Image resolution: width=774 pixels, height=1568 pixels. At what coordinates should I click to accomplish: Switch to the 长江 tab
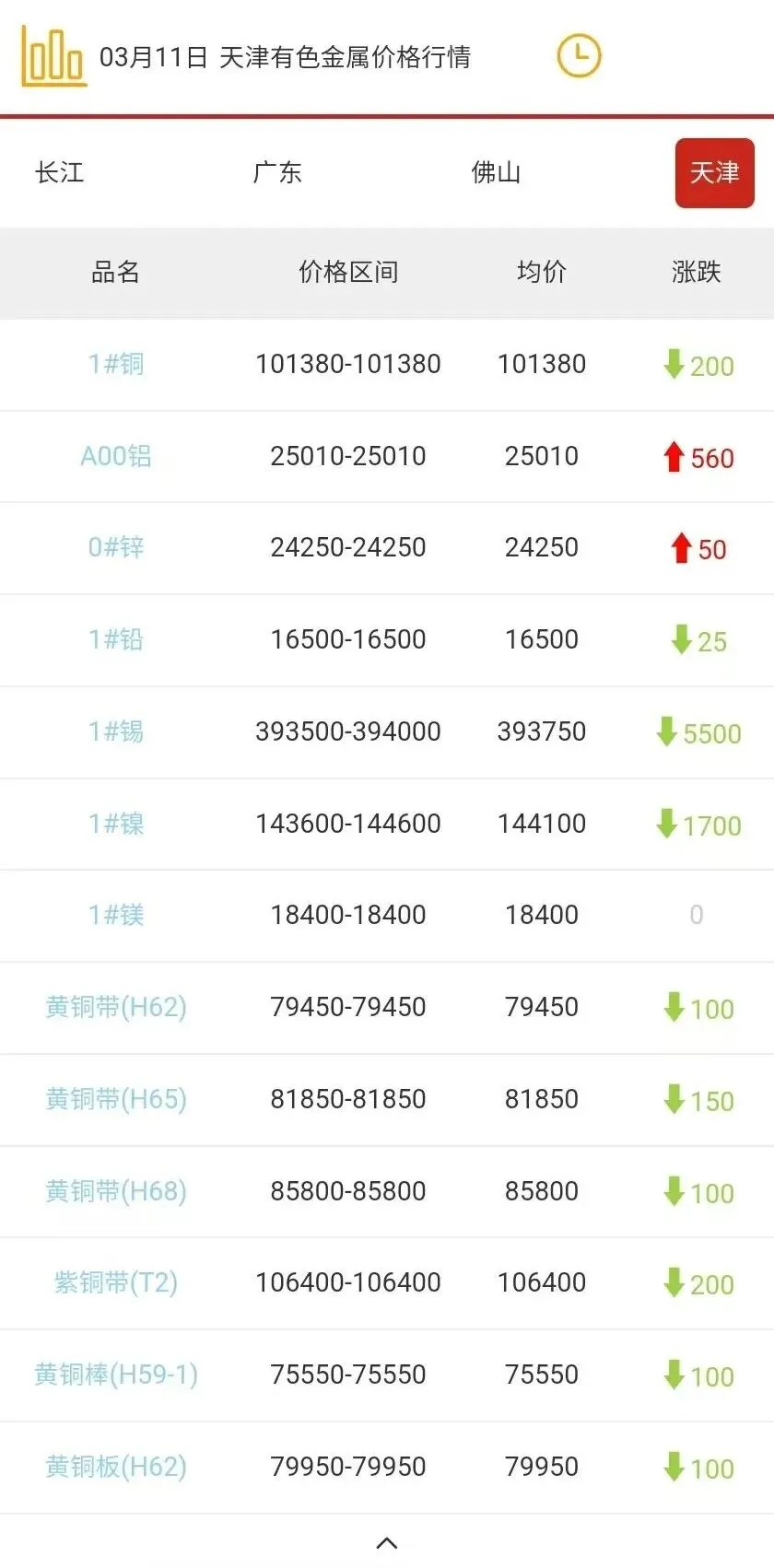click(60, 172)
